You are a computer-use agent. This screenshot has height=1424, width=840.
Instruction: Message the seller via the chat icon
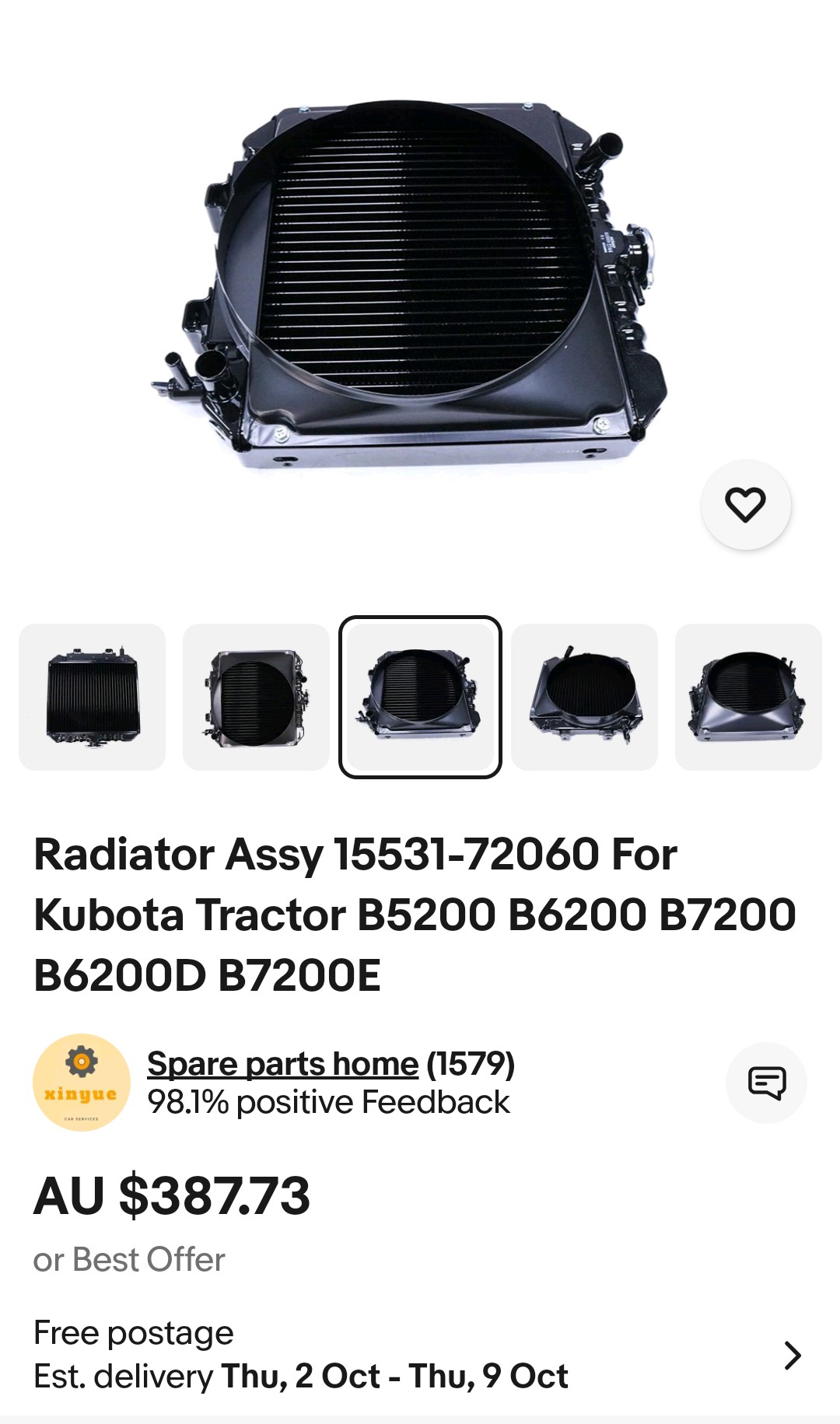766,1083
